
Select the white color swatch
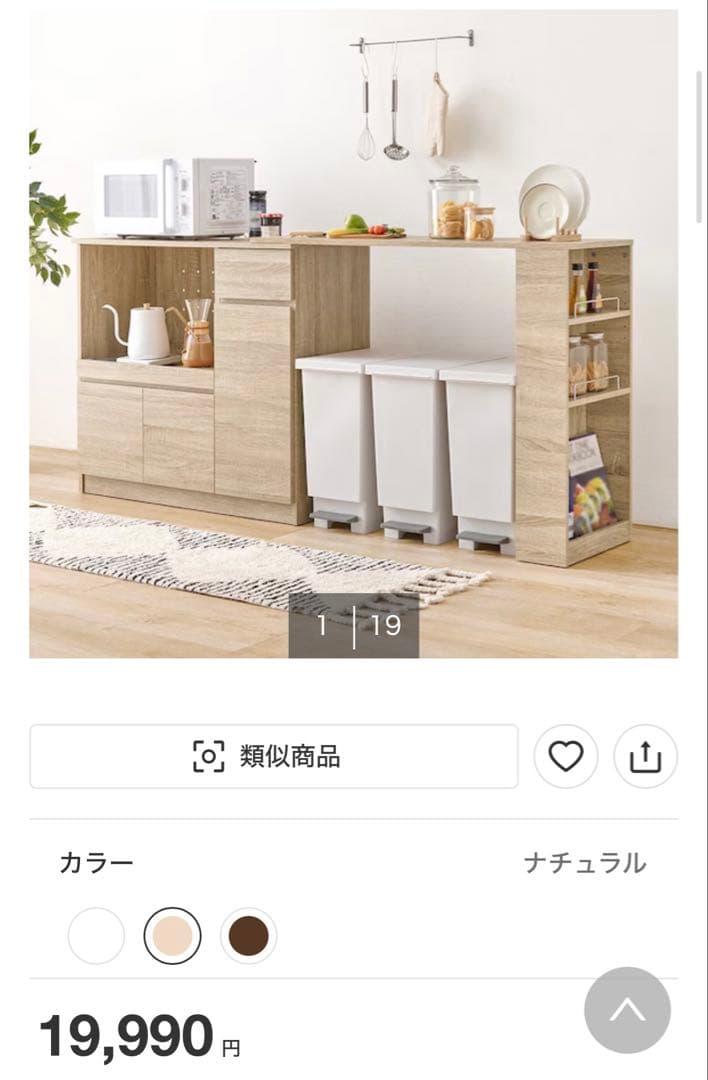[96, 936]
